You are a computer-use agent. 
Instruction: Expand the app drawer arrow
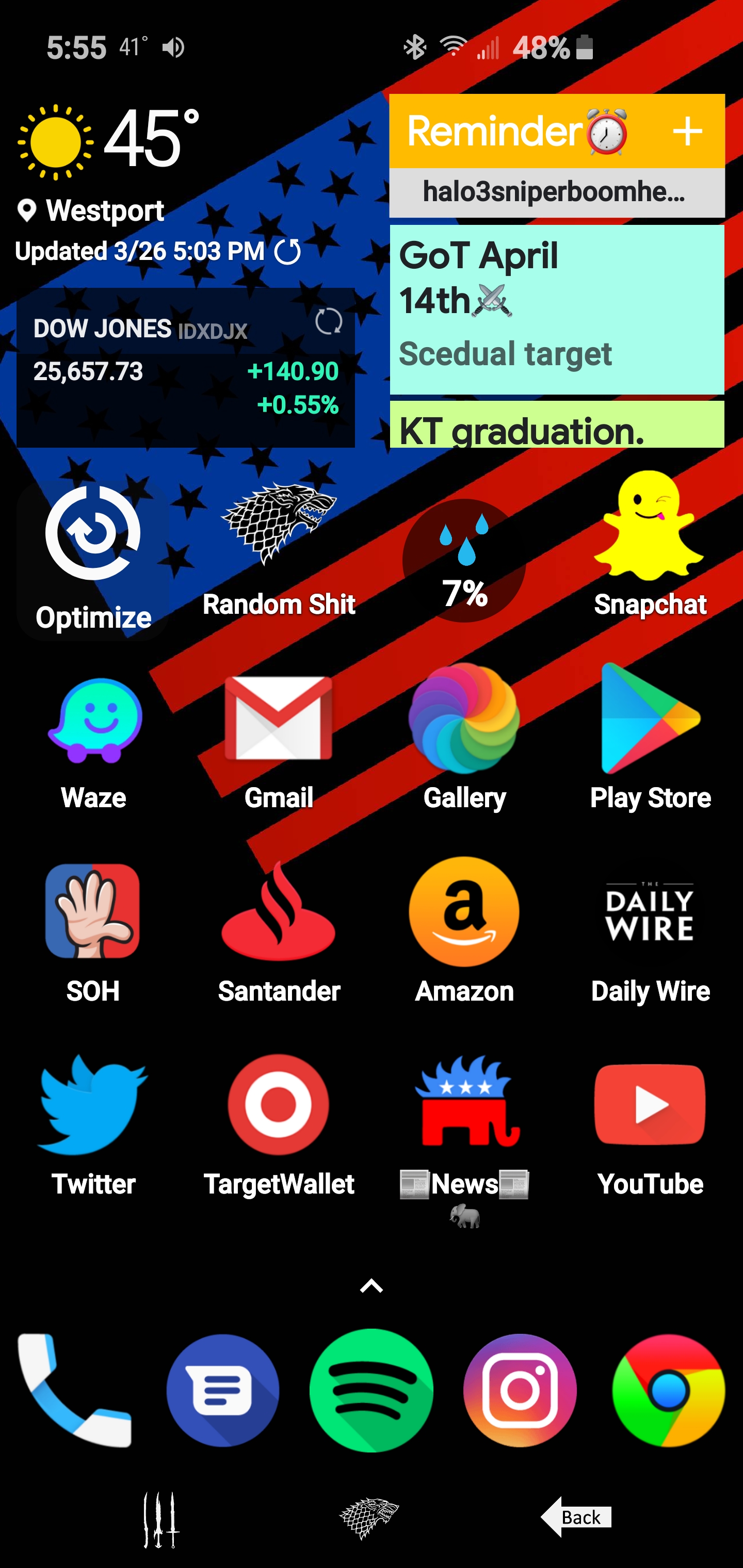[x=372, y=1285]
